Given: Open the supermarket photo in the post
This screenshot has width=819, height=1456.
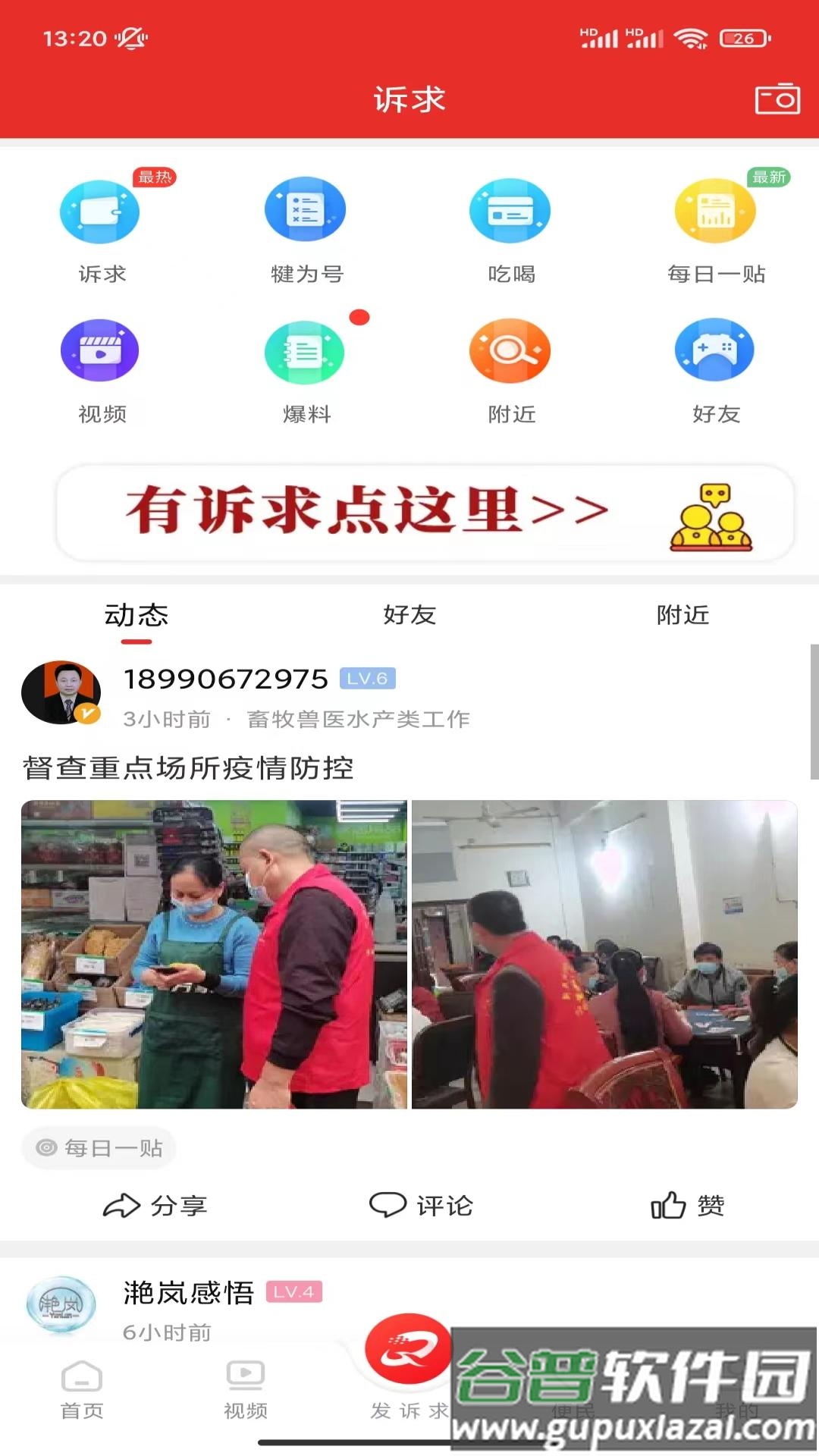Looking at the screenshot, I should (x=214, y=954).
